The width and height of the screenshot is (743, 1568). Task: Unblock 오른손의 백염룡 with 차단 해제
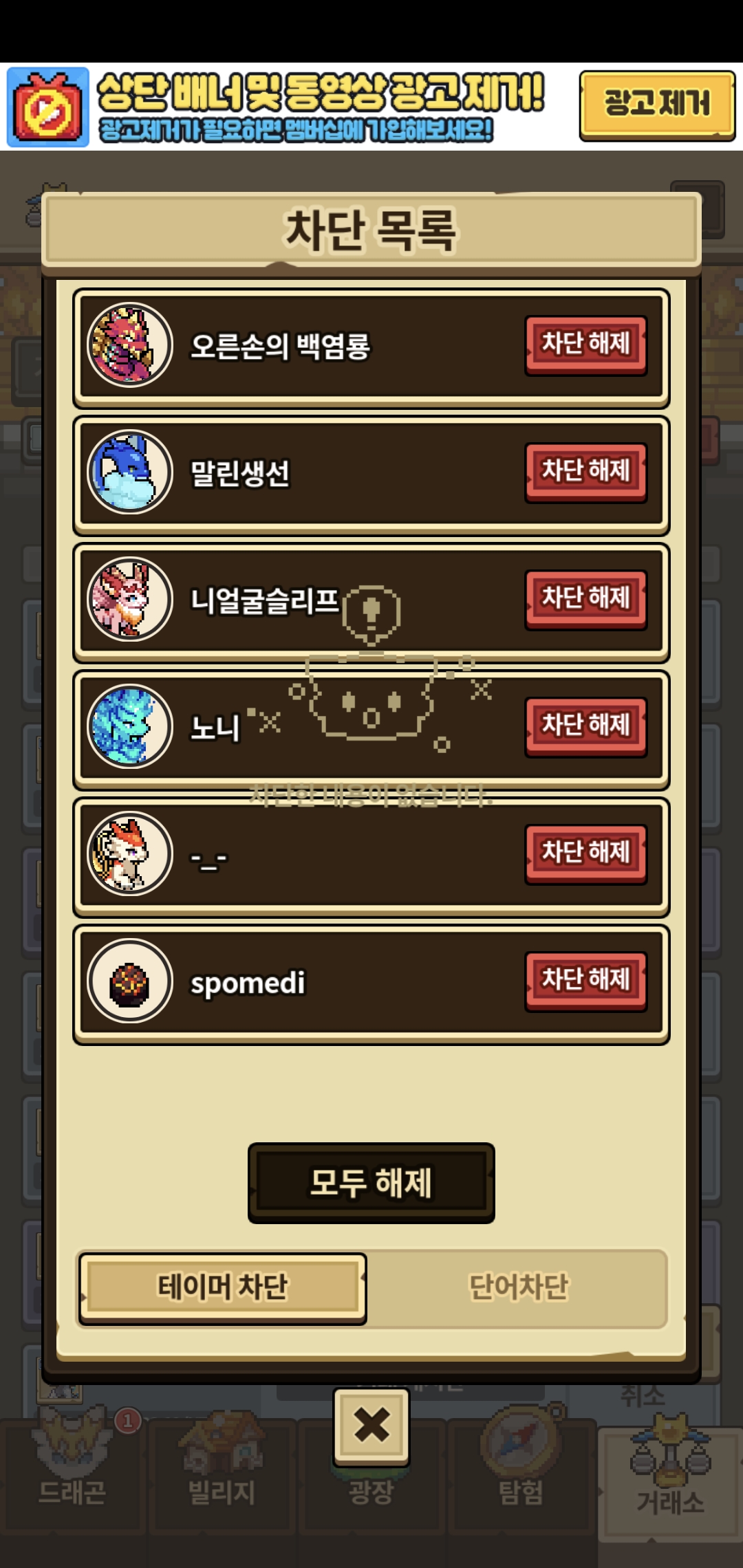585,344
